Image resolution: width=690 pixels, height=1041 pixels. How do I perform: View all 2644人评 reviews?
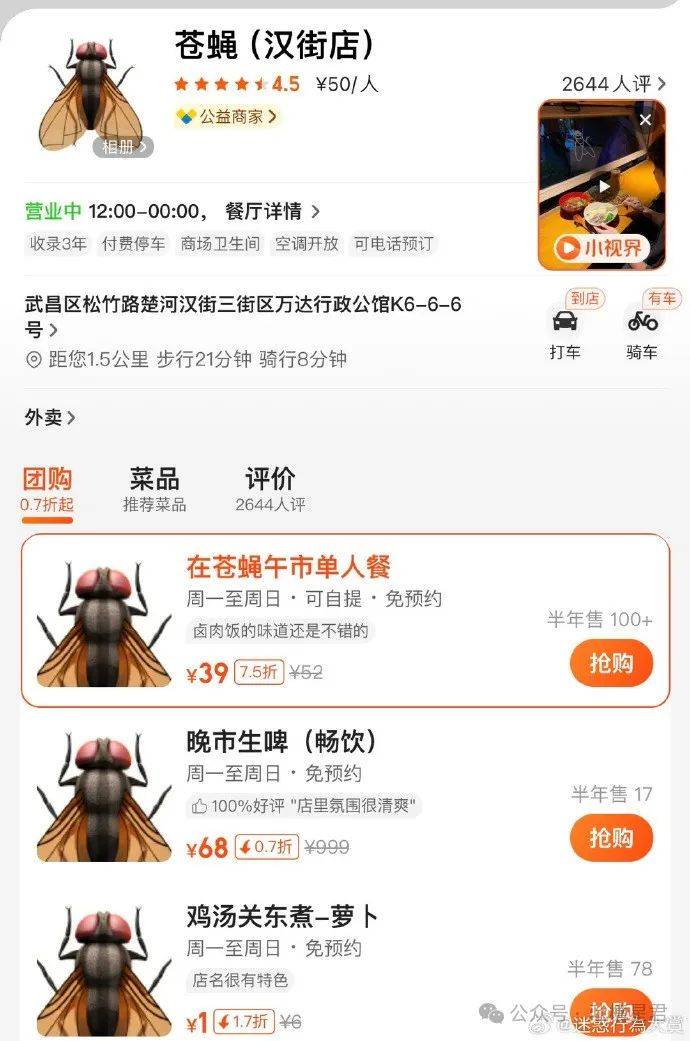[x=613, y=84]
